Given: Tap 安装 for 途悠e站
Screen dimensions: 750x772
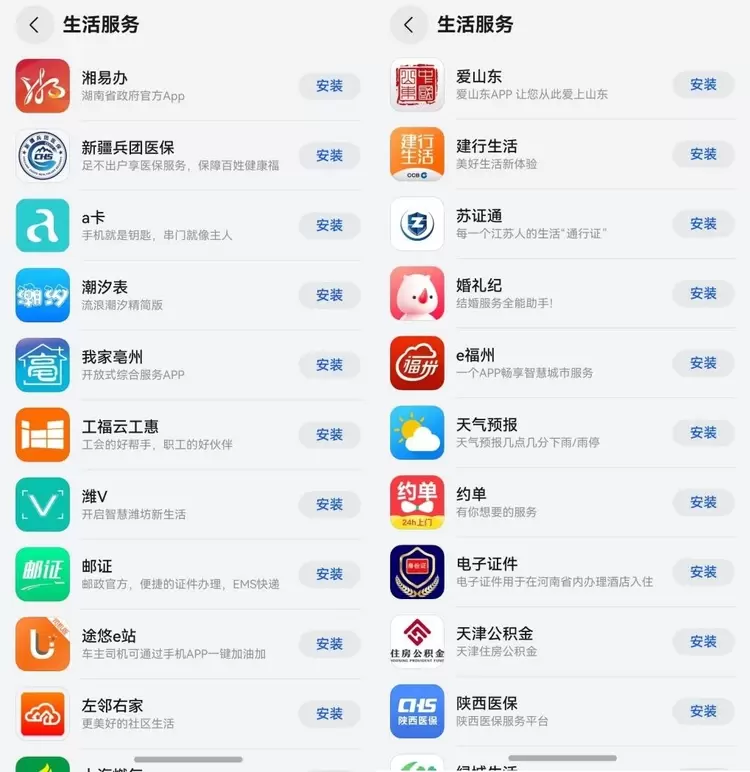Looking at the screenshot, I should (329, 644).
